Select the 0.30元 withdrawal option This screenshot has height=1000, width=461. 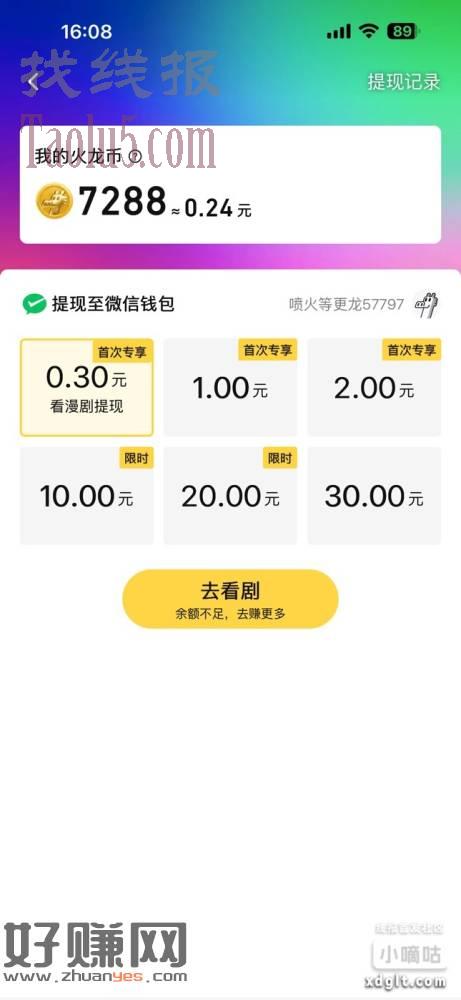coord(87,387)
